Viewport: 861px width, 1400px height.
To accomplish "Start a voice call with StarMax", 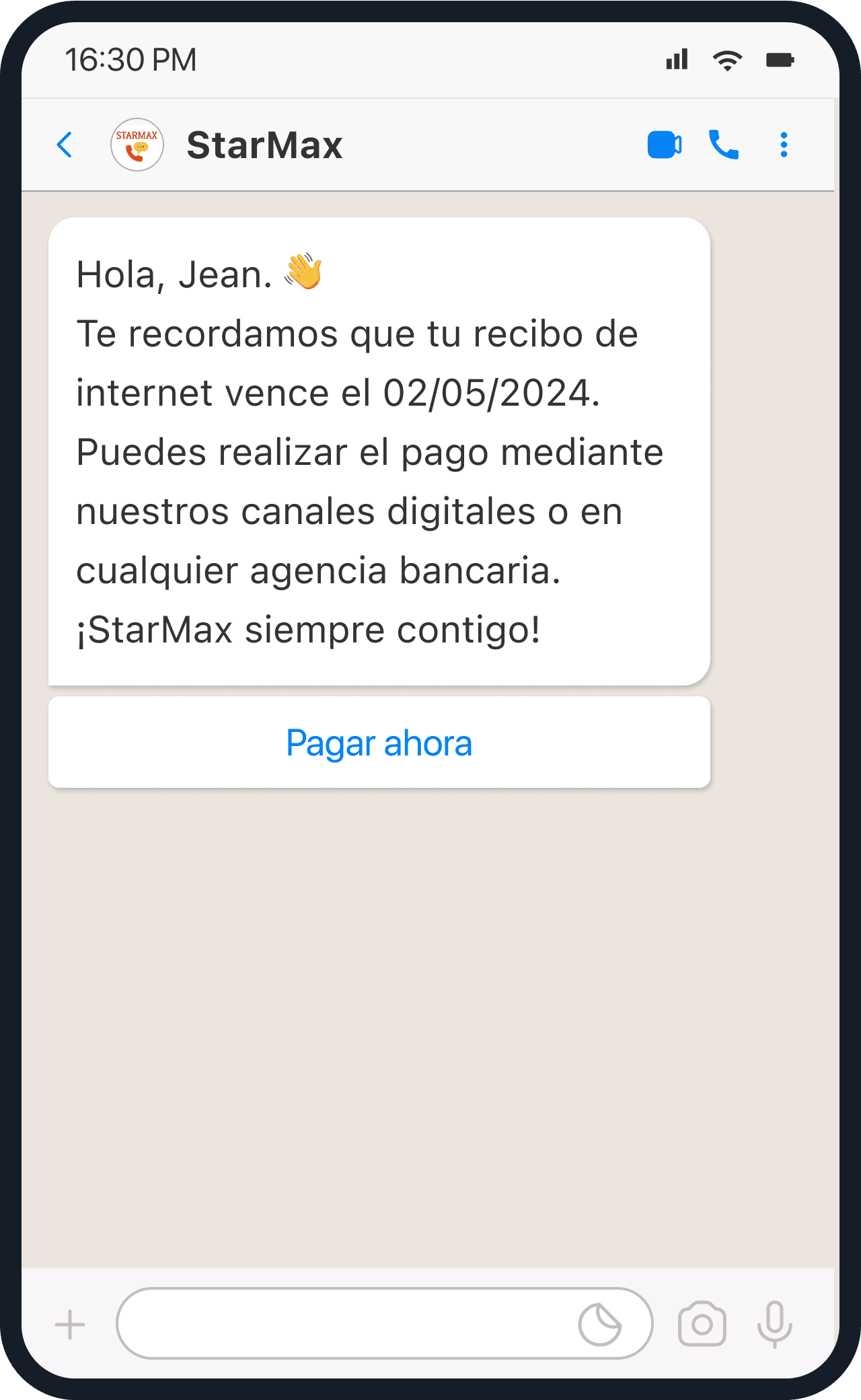I will click(x=724, y=145).
